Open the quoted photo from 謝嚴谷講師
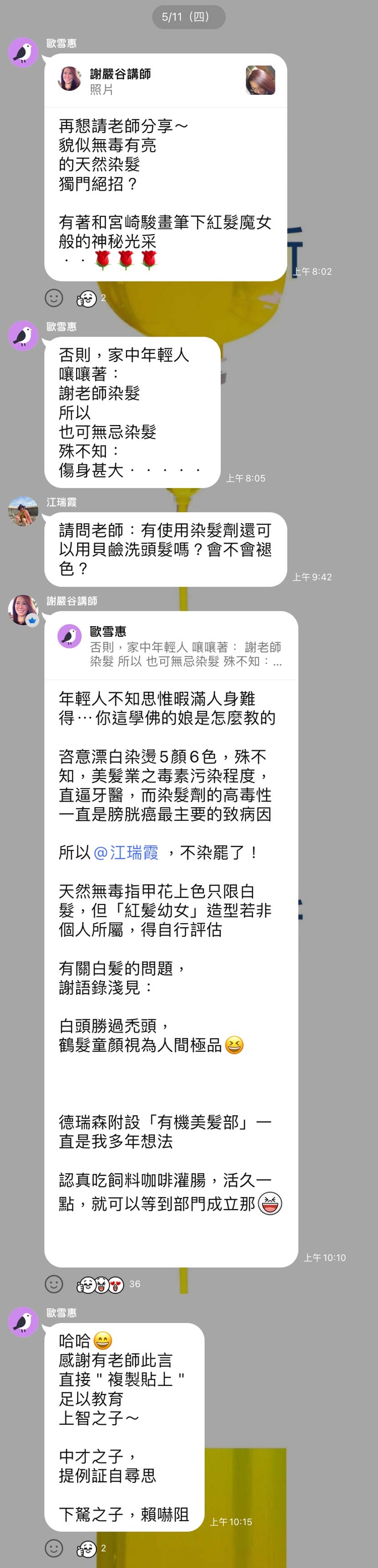Screen dimensions: 378x1568 pos(260,80)
